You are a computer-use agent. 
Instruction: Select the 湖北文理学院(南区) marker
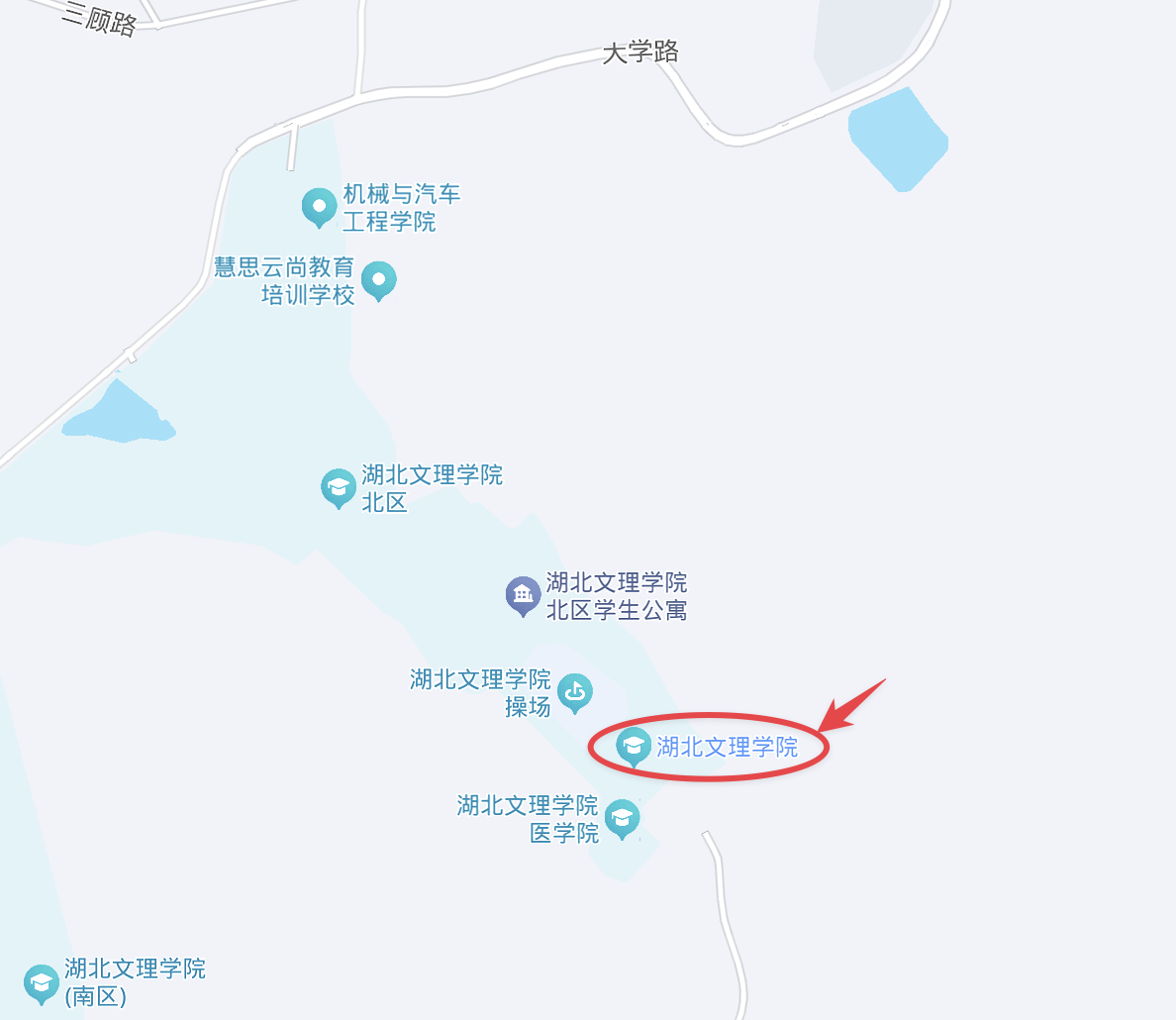coord(42,982)
